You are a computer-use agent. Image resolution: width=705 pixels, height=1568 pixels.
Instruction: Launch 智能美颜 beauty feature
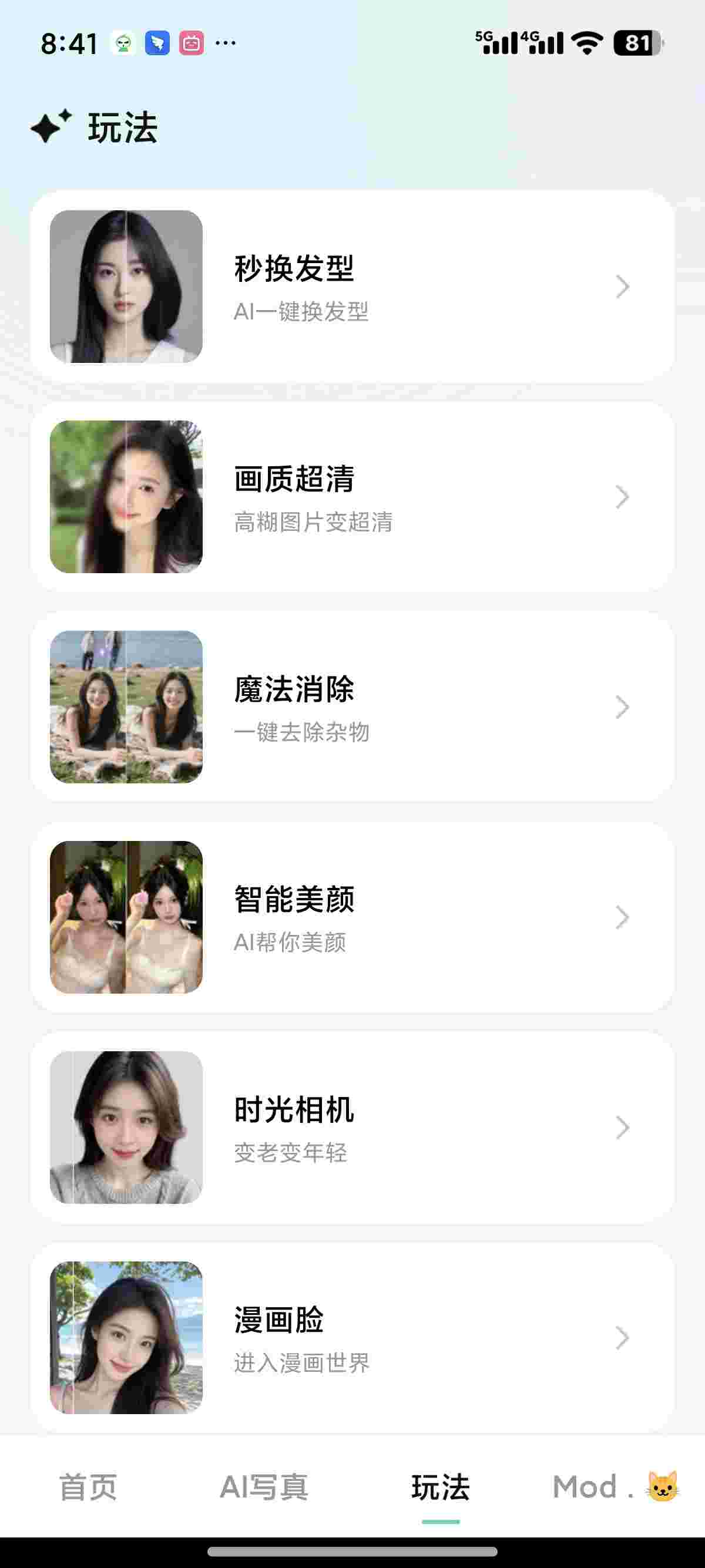click(x=352, y=917)
